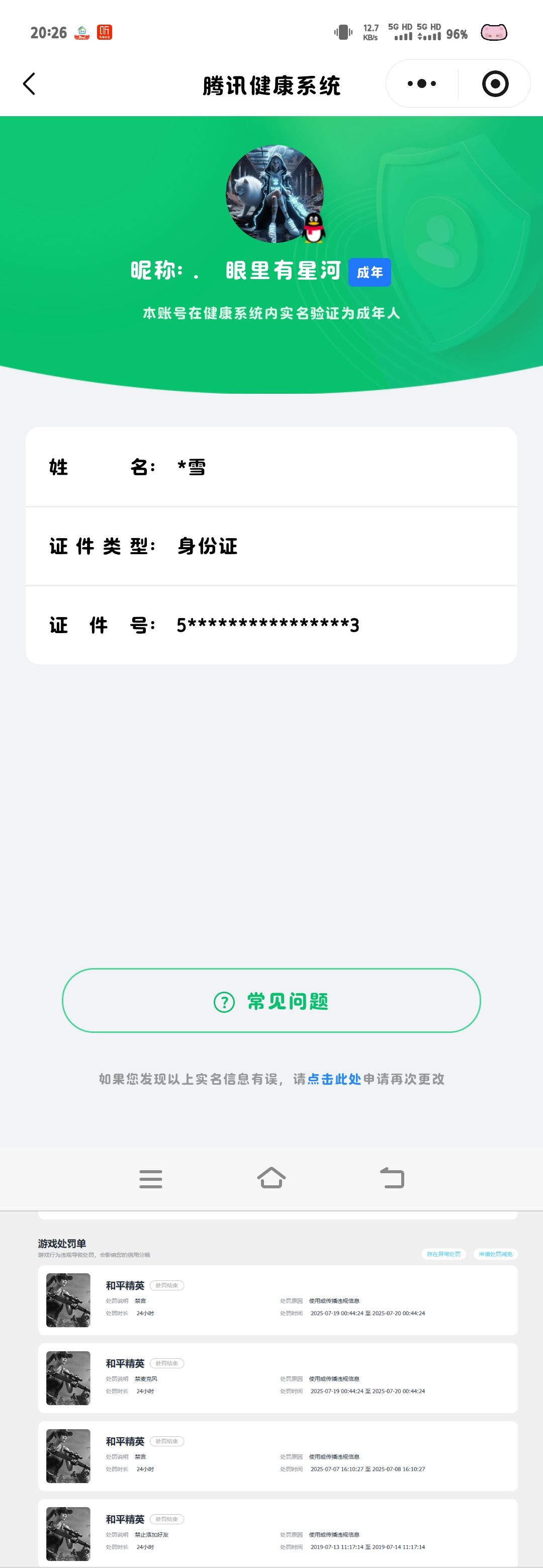This screenshot has width=543, height=1568.
Task: Open recent apps from navigation bar
Action: 150,1178
